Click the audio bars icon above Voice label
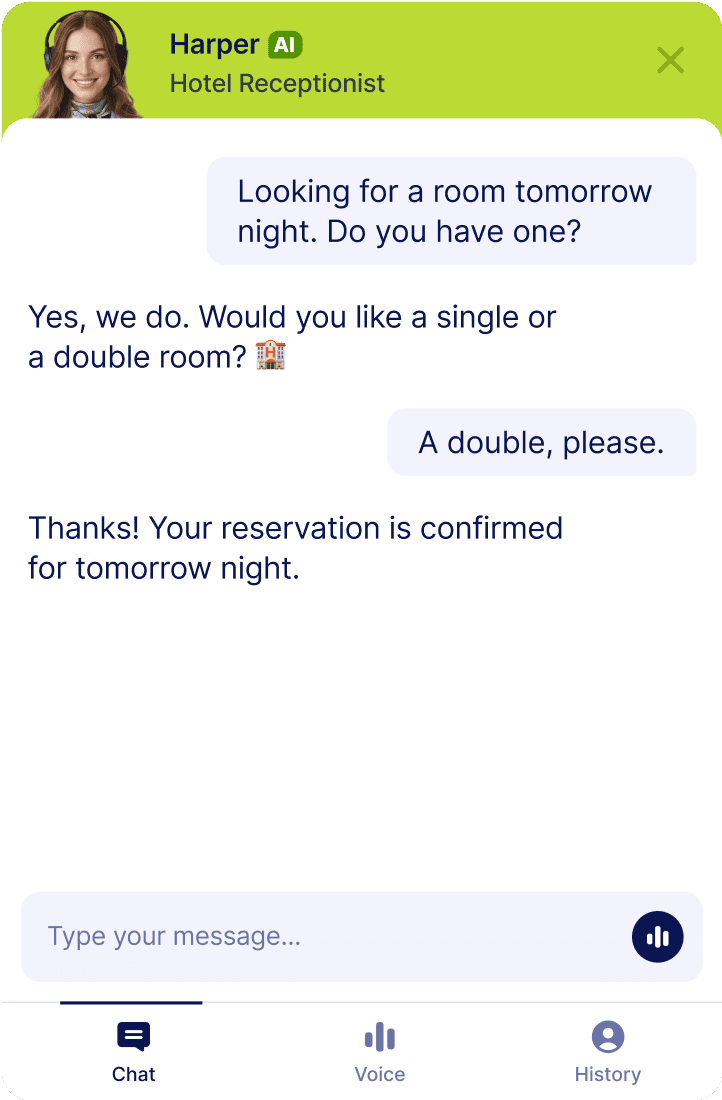Image resolution: width=722 pixels, height=1100 pixels. pos(380,1038)
